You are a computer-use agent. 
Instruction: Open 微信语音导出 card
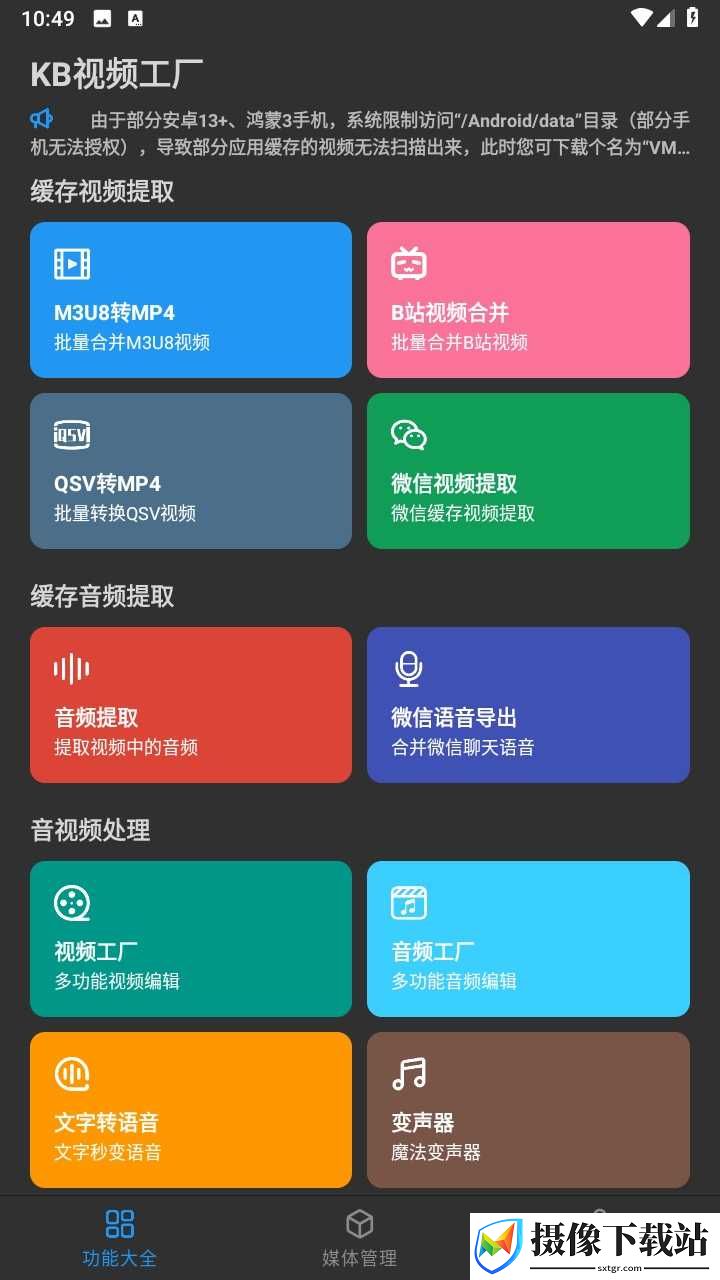[x=528, y=705]
